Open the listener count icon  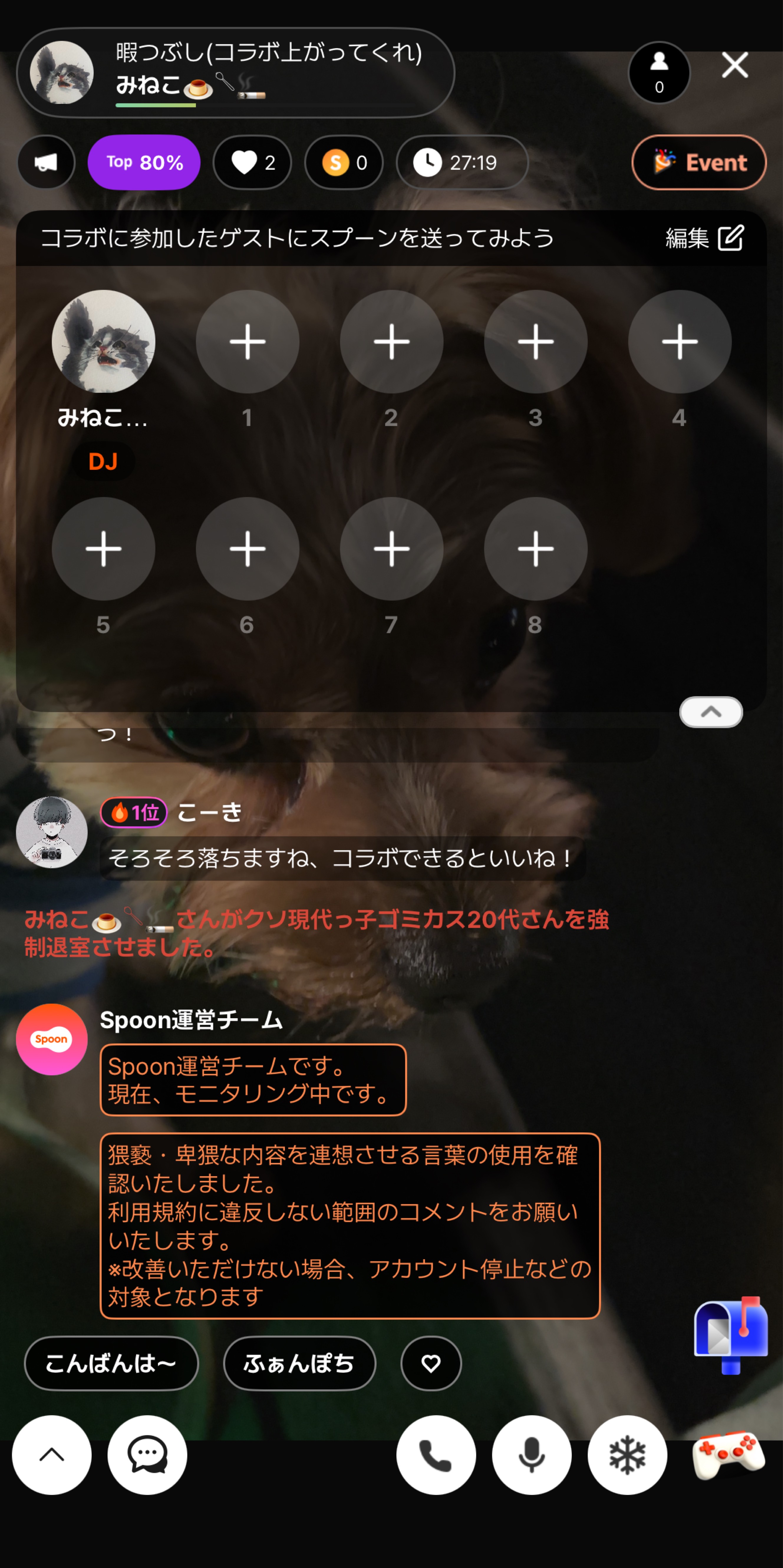[659, 72]
